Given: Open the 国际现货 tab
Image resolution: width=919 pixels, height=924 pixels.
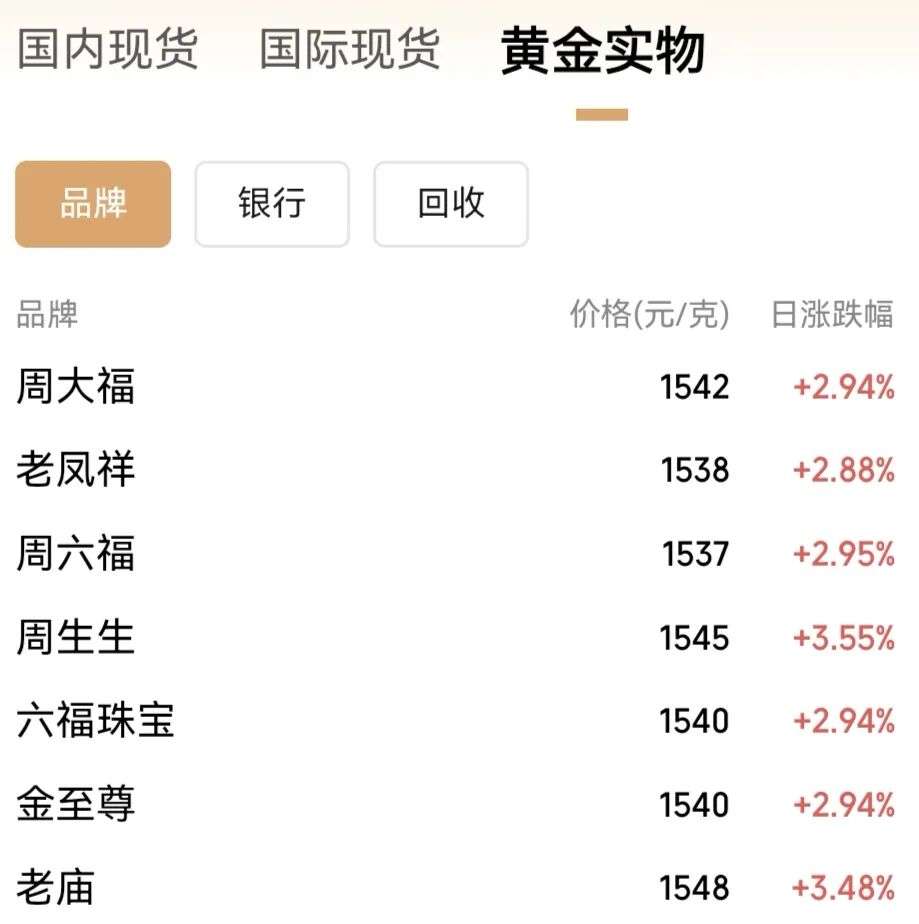Looking at the screenshot, I should (350, 48).
